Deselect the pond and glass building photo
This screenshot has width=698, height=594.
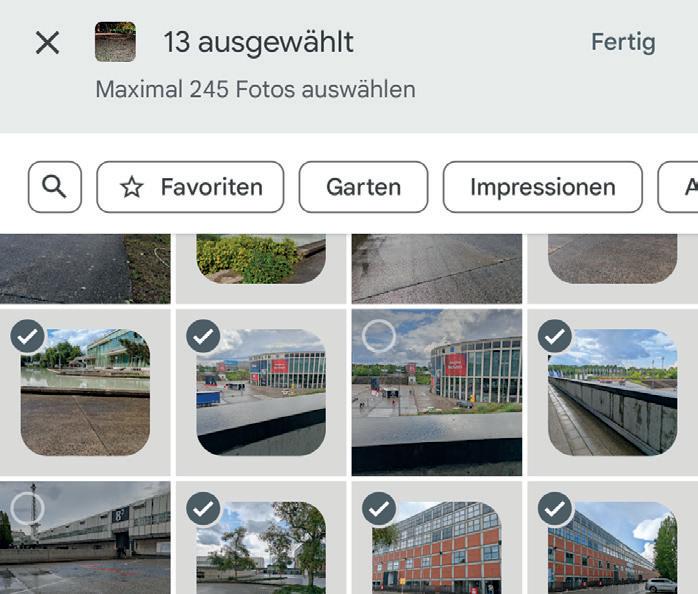pyautogui.click(x=85, y=392)
